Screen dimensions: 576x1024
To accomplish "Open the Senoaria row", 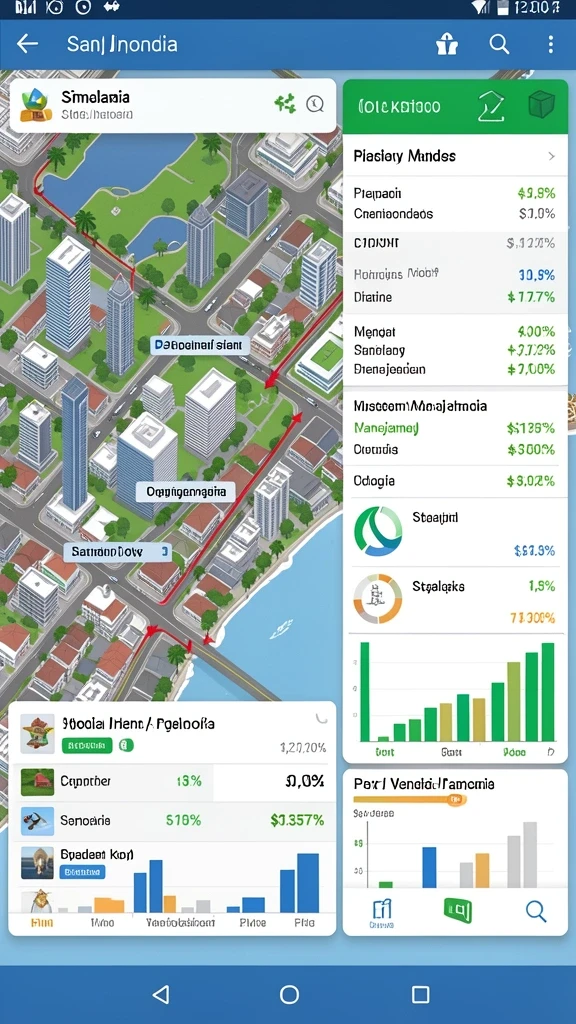I will click(173, 820).
